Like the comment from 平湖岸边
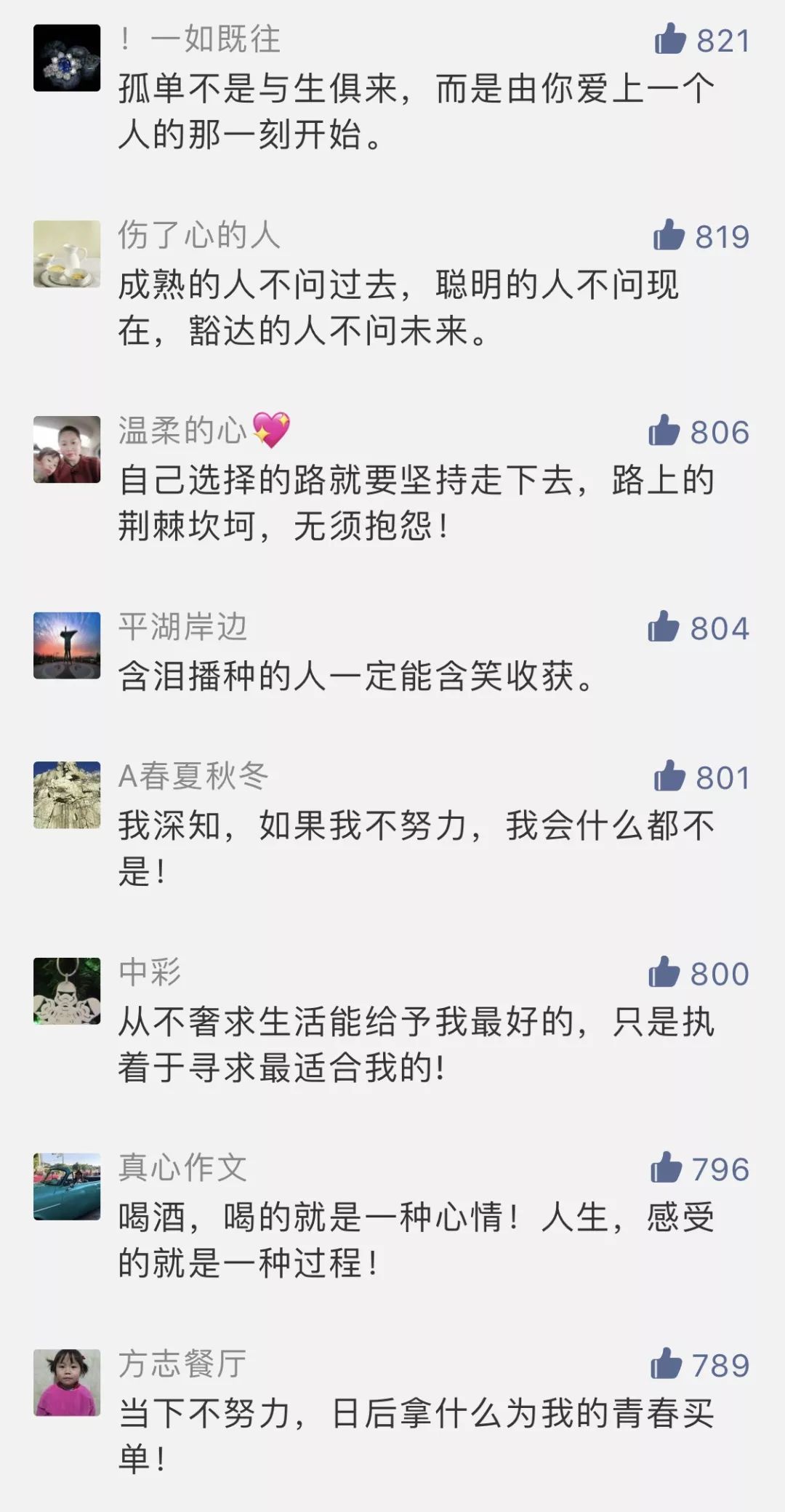The height and width of the screenshot is (1512, 785). pos(663,627)
